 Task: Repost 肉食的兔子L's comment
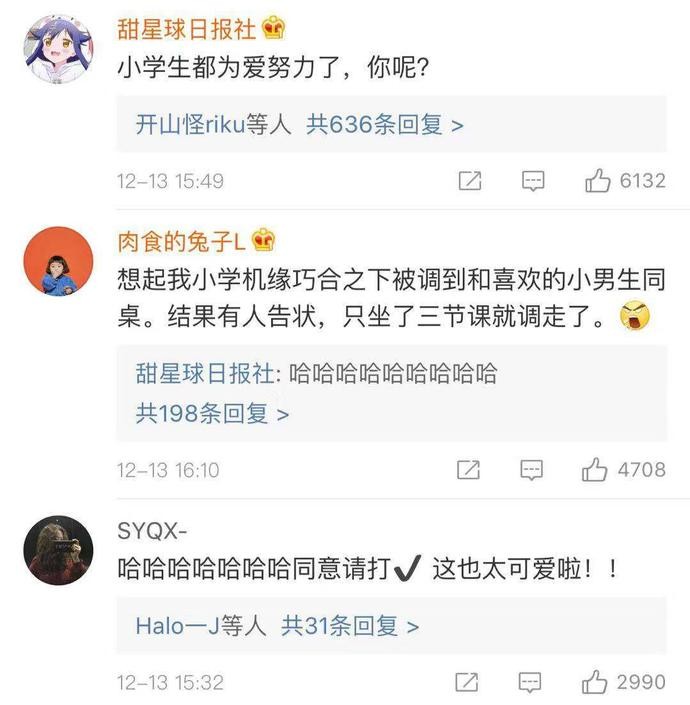[469, 469]
